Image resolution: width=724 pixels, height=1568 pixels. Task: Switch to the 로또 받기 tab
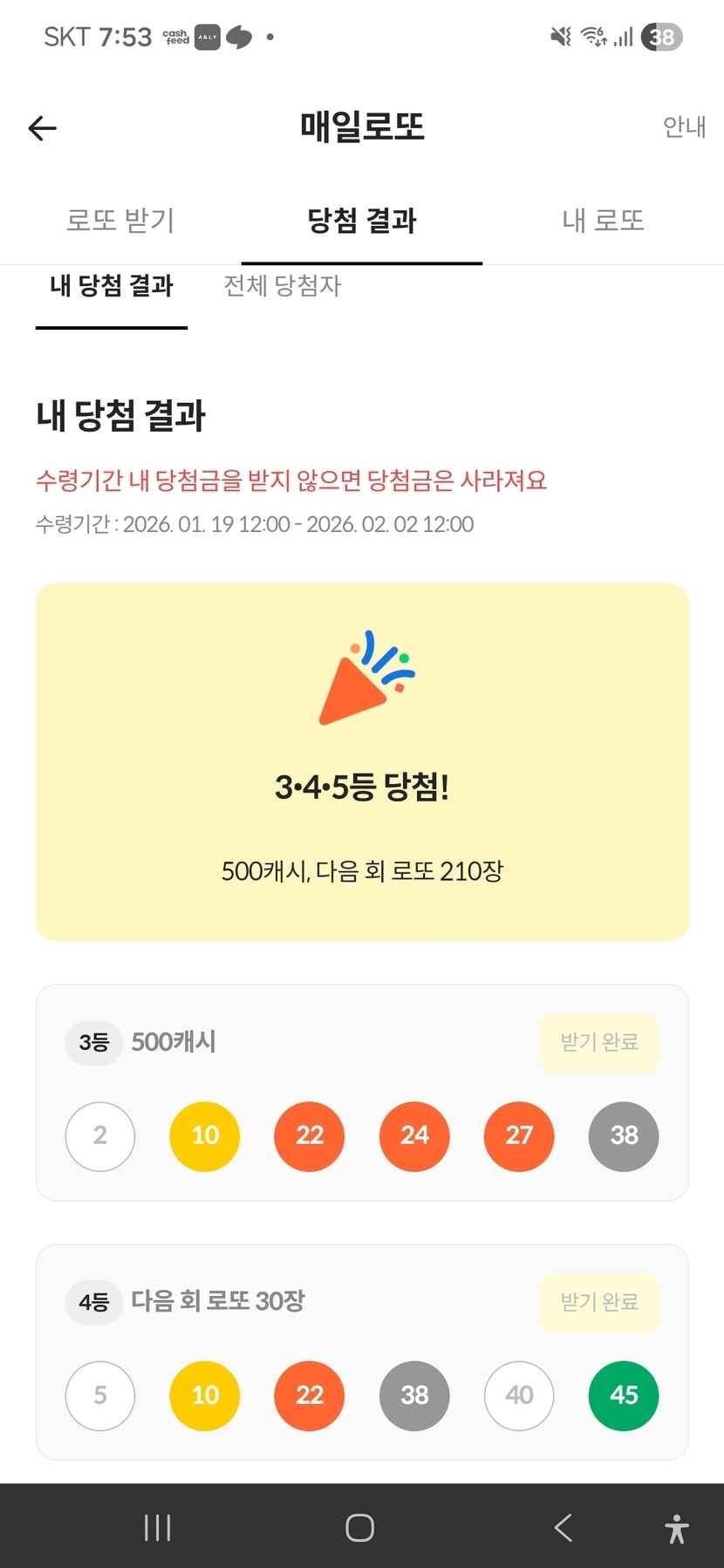120,221
